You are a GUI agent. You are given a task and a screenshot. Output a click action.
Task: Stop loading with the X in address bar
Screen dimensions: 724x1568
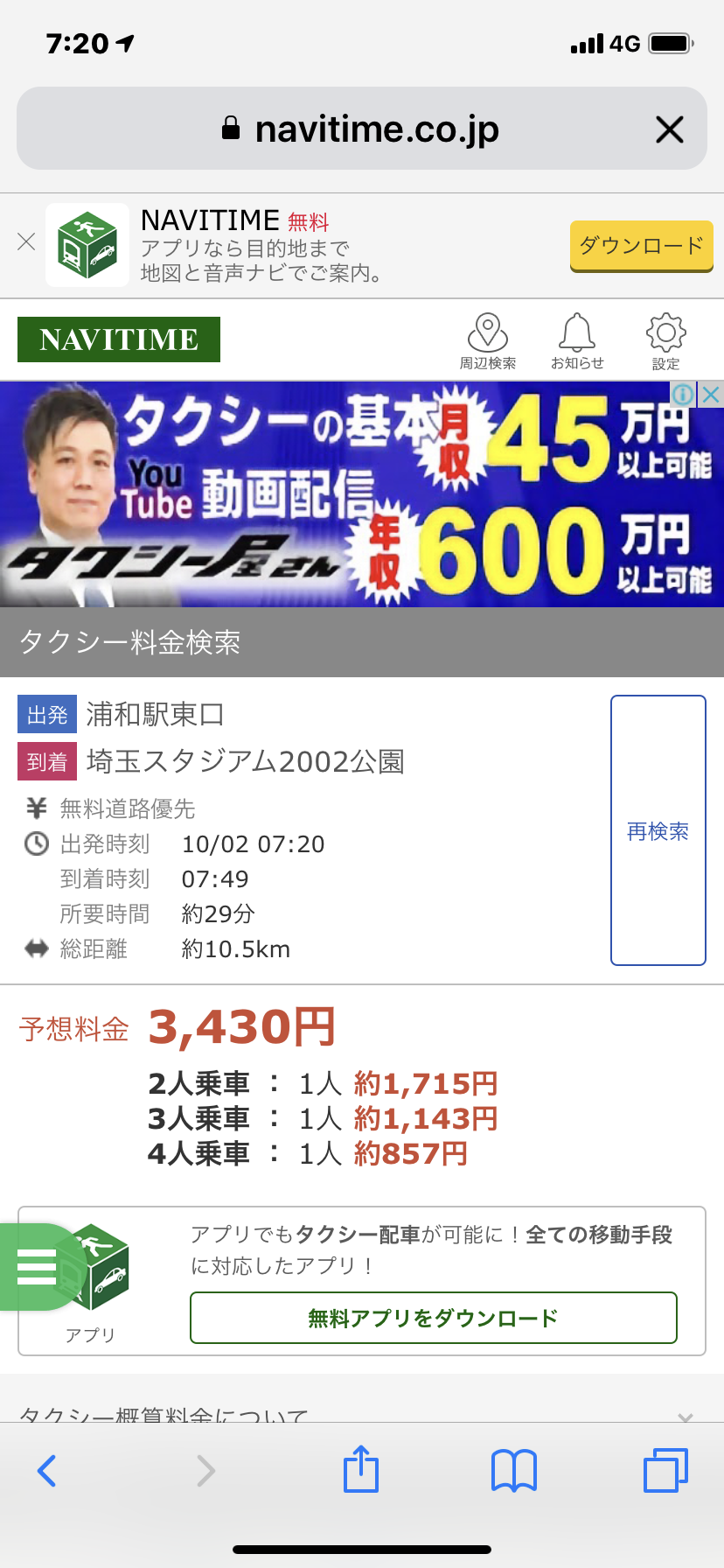coord(669,129)
